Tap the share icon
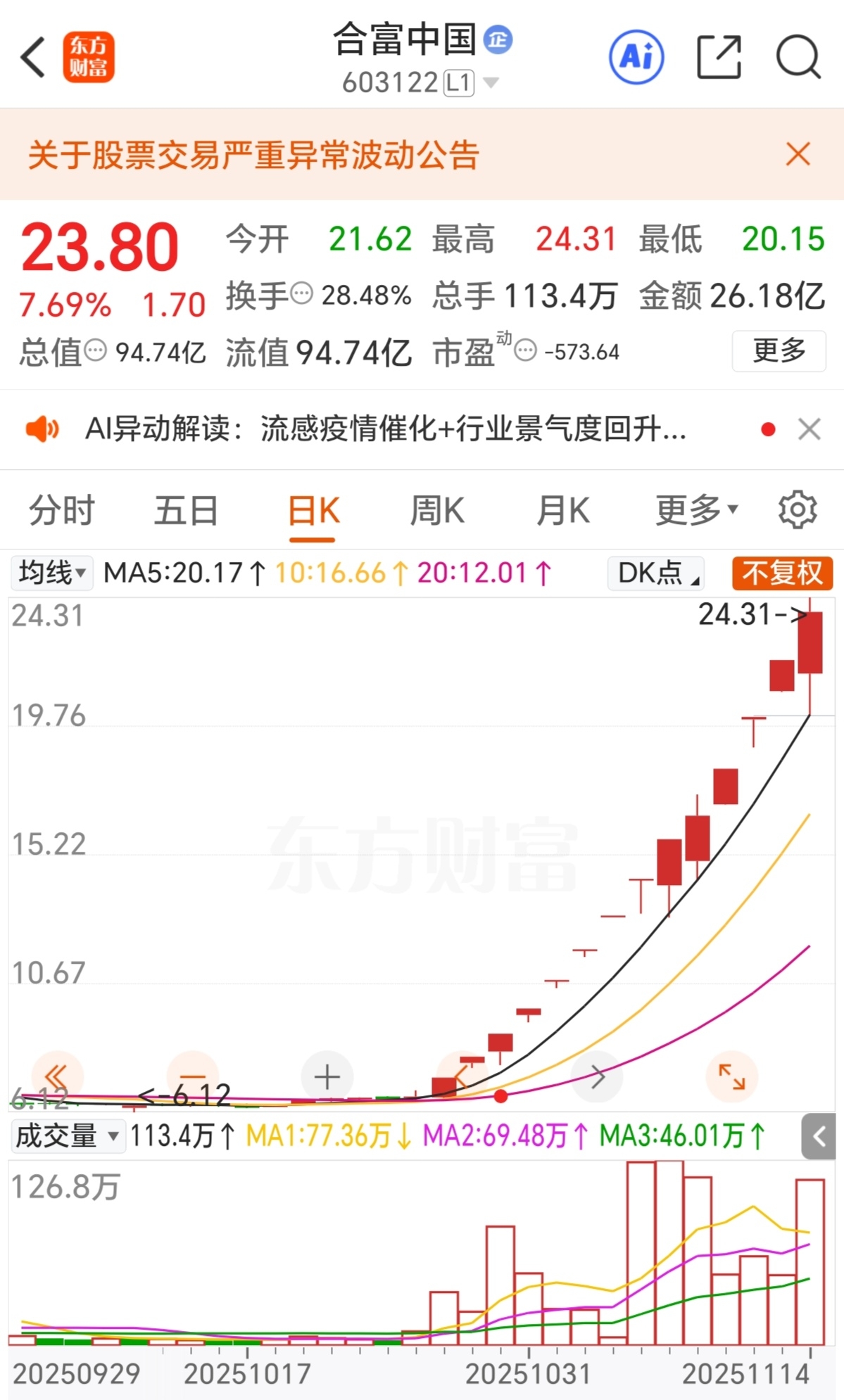Image resolution: width=844 pixels, height=1400 pixels. [x=717, y=58]
